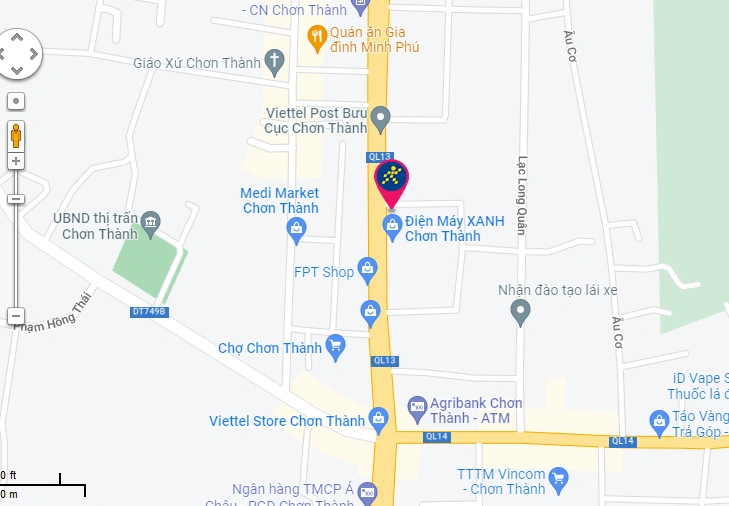Screen dimensions: 729x506
Task: Zoom in with the plus button
Action: click(16, 161)
